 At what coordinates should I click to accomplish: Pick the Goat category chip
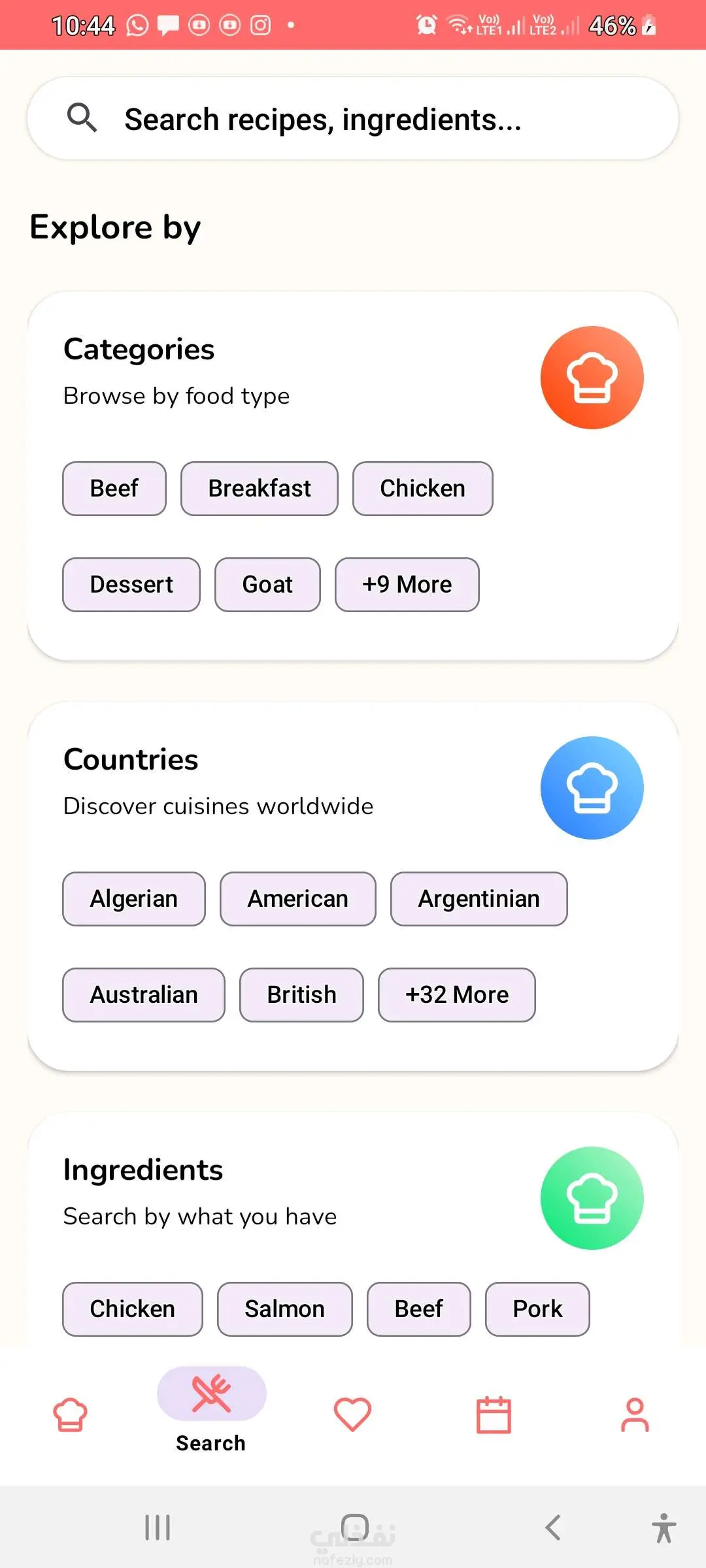(x=267, y=585)
